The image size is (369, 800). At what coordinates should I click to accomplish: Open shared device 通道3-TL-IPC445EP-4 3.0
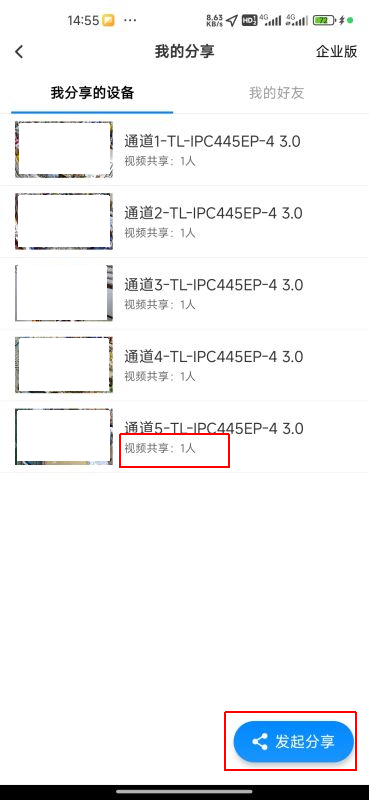pyautogui.click(x=184, y=293)
